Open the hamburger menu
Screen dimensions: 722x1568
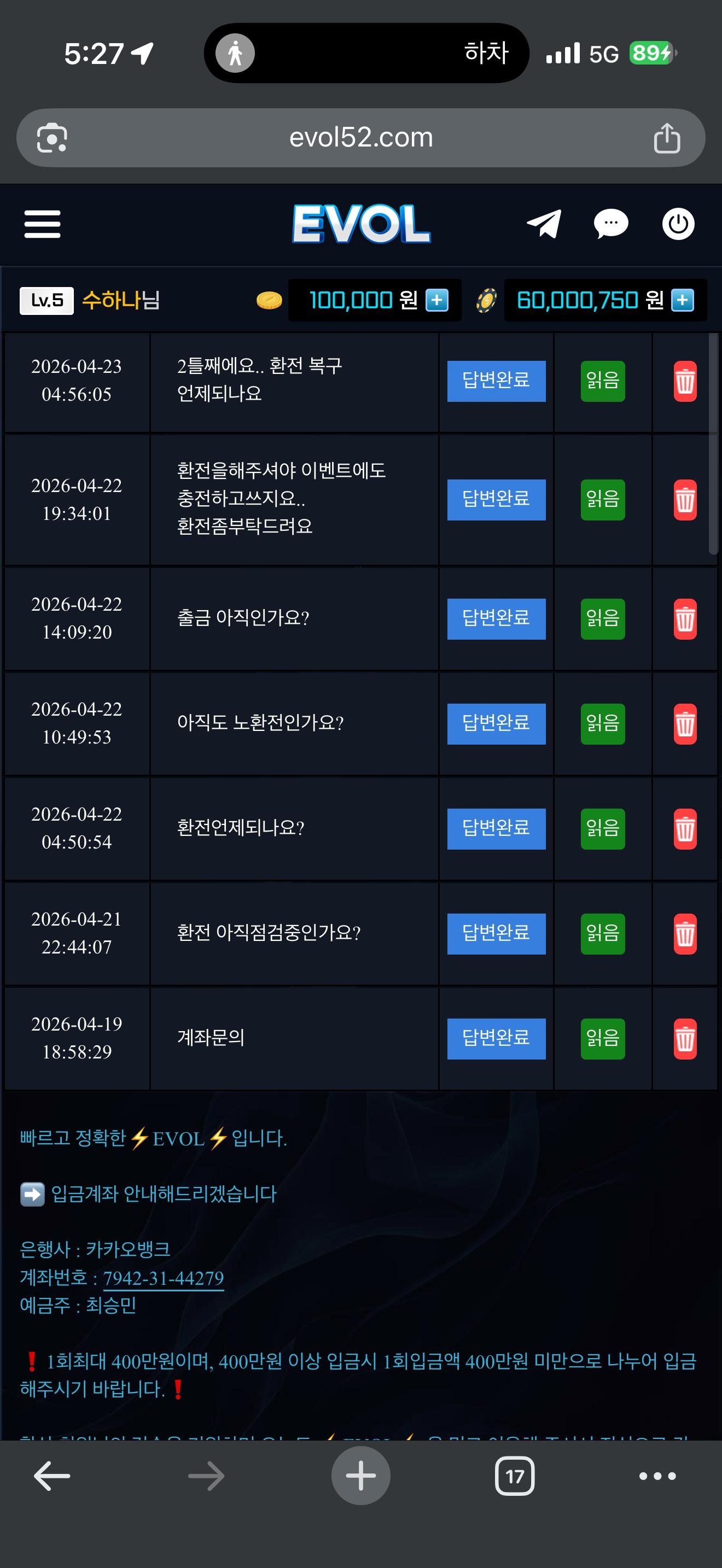point(42,224)
